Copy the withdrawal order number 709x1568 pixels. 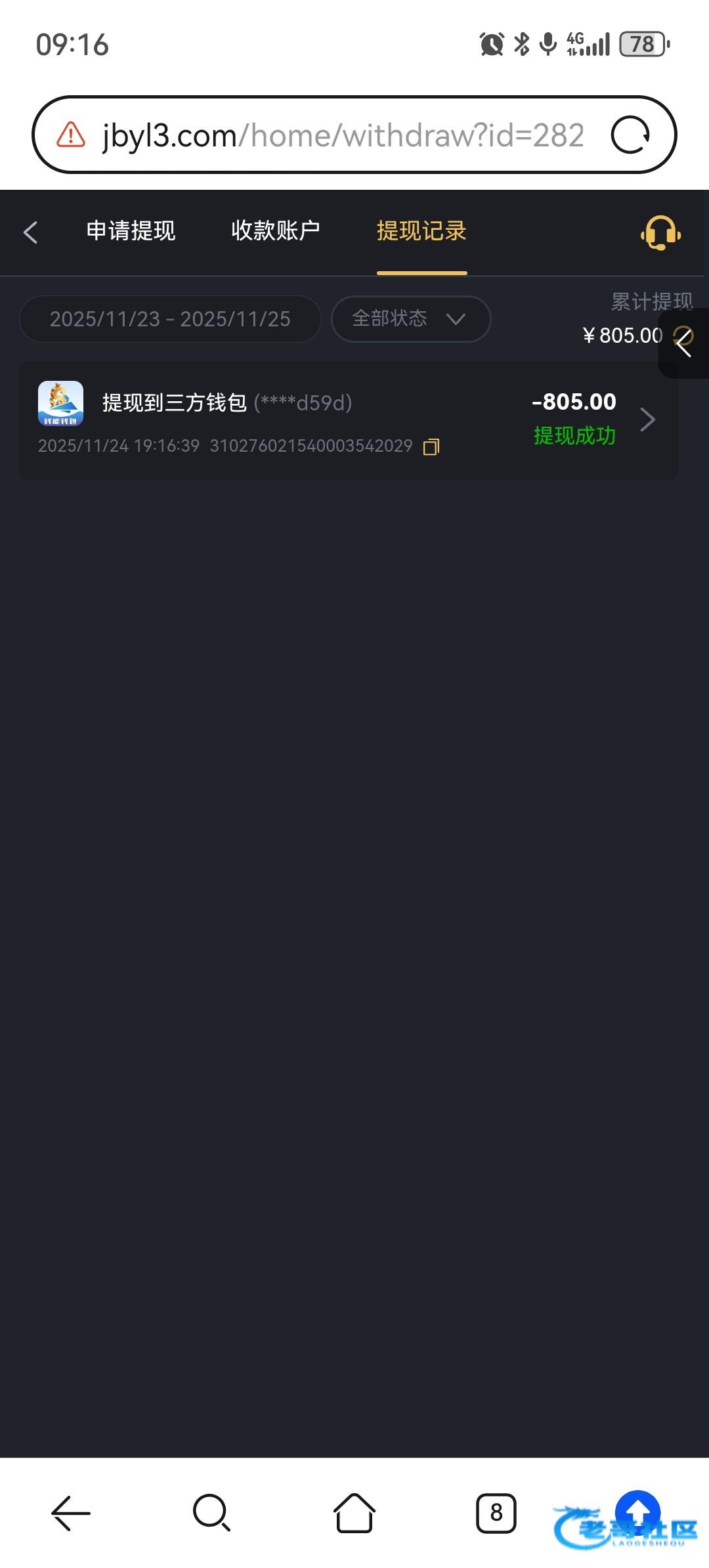(x=431, y=447)
